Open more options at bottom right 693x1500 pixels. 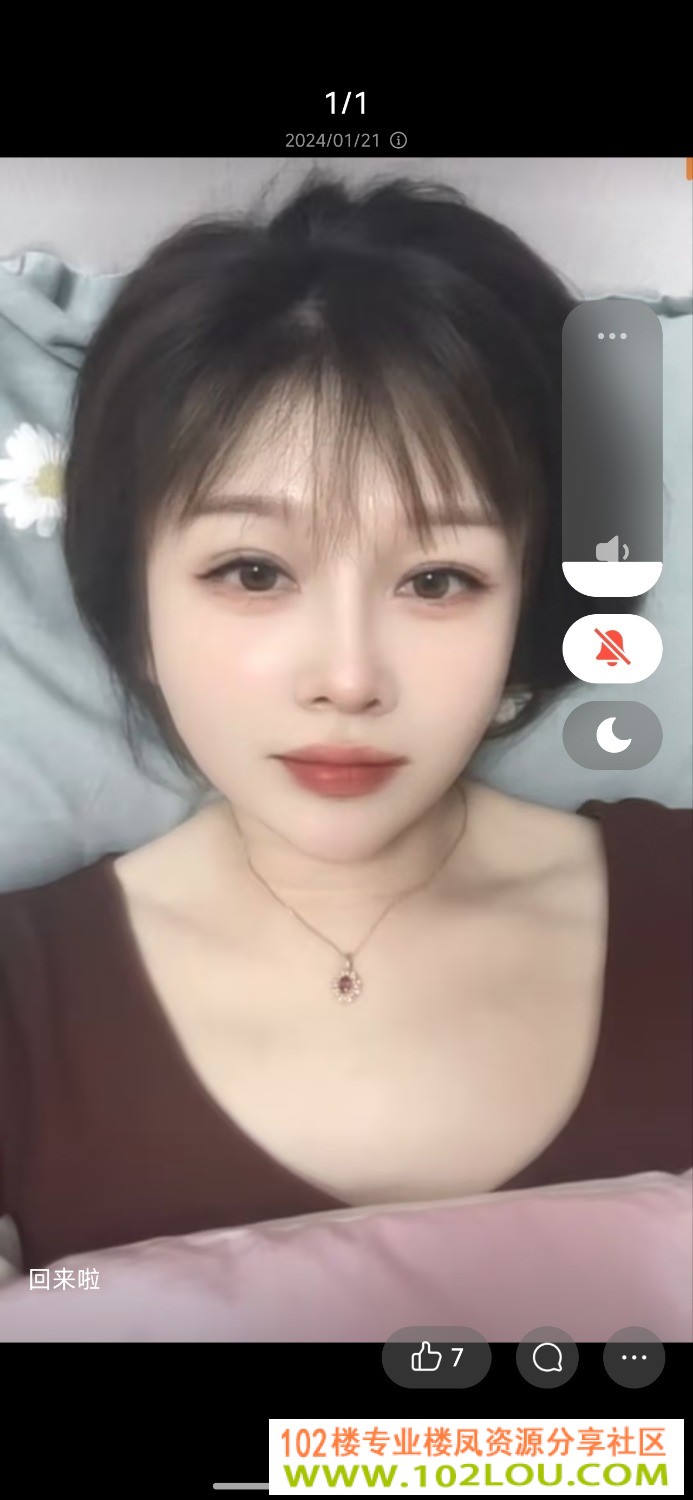634,1357
